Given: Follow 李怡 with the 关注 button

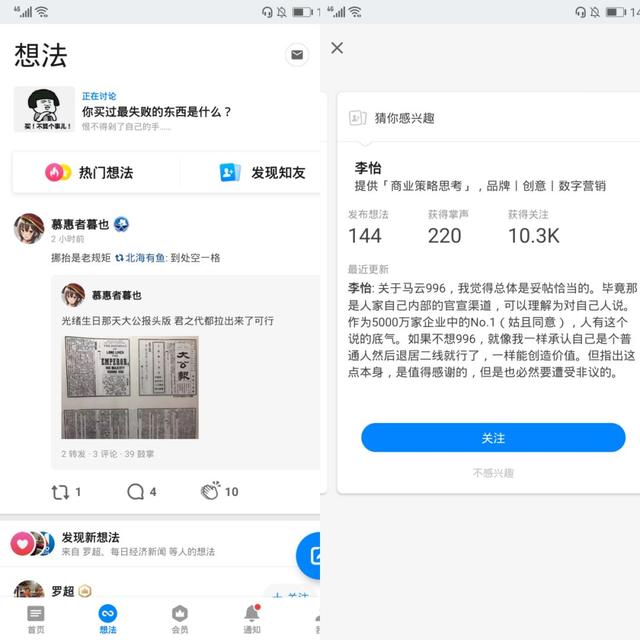Looking at the screenshot, I should pyautogui.click(x=493, y=438).
